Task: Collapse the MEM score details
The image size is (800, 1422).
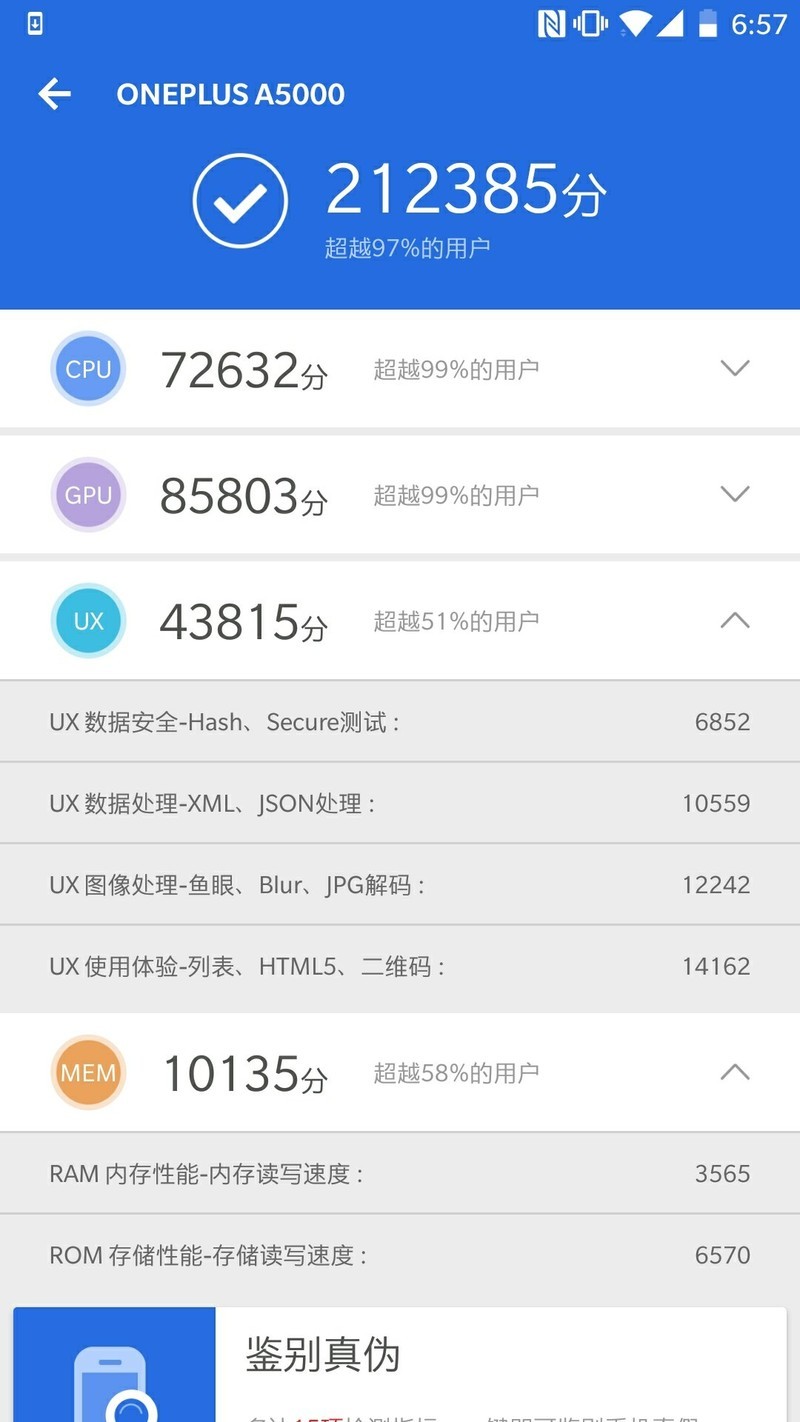Action: [736, 1072]
